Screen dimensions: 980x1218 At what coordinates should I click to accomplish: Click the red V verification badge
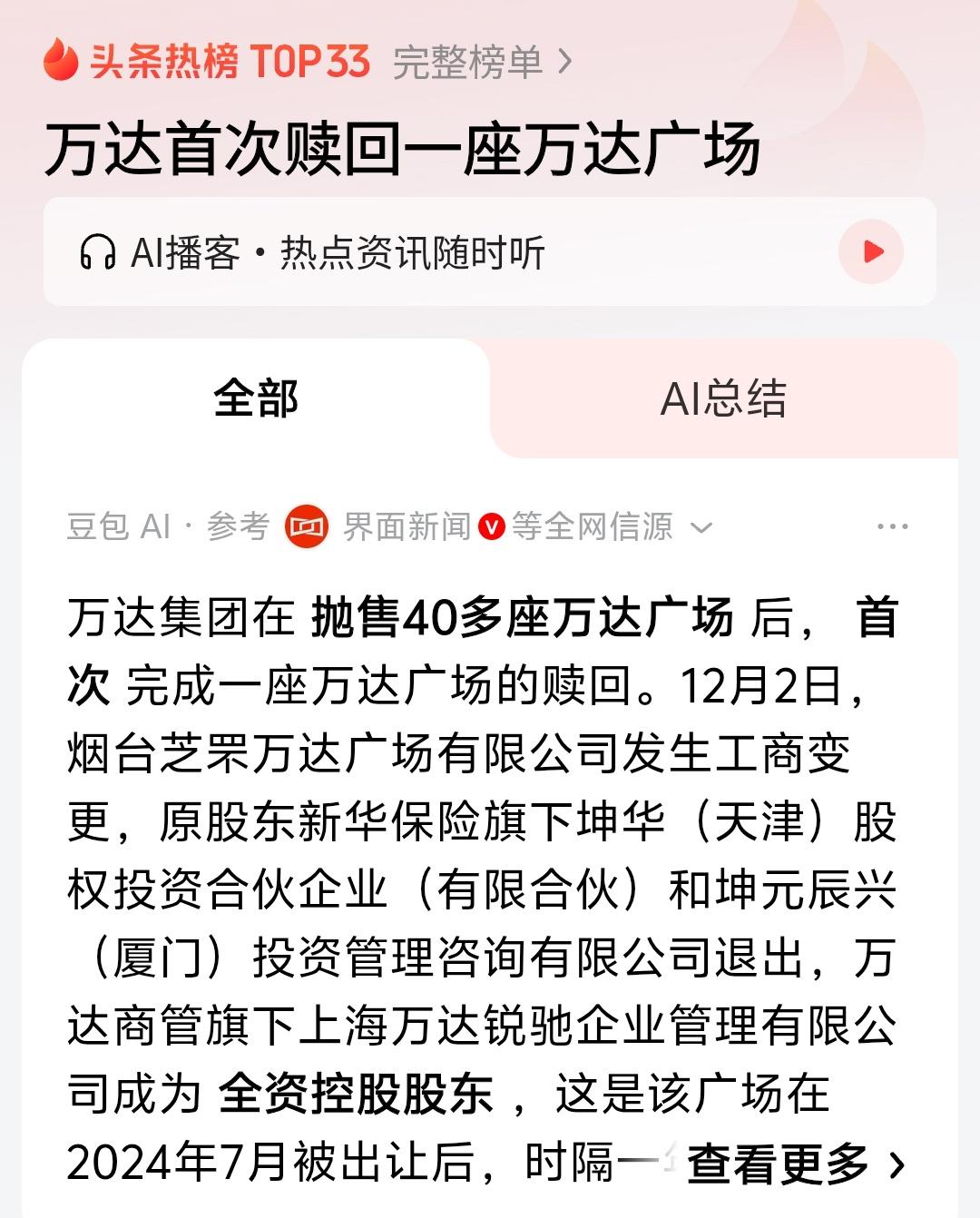[x=491, y=526]
